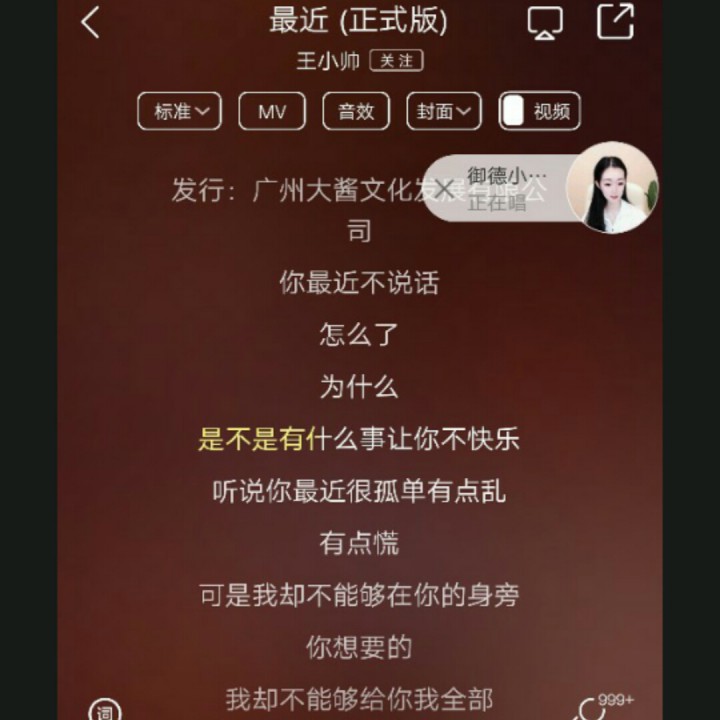This screenshot has width=720, height=720.
Task: Dismiss the 御德小 singing popup
Action: (444, 189)
